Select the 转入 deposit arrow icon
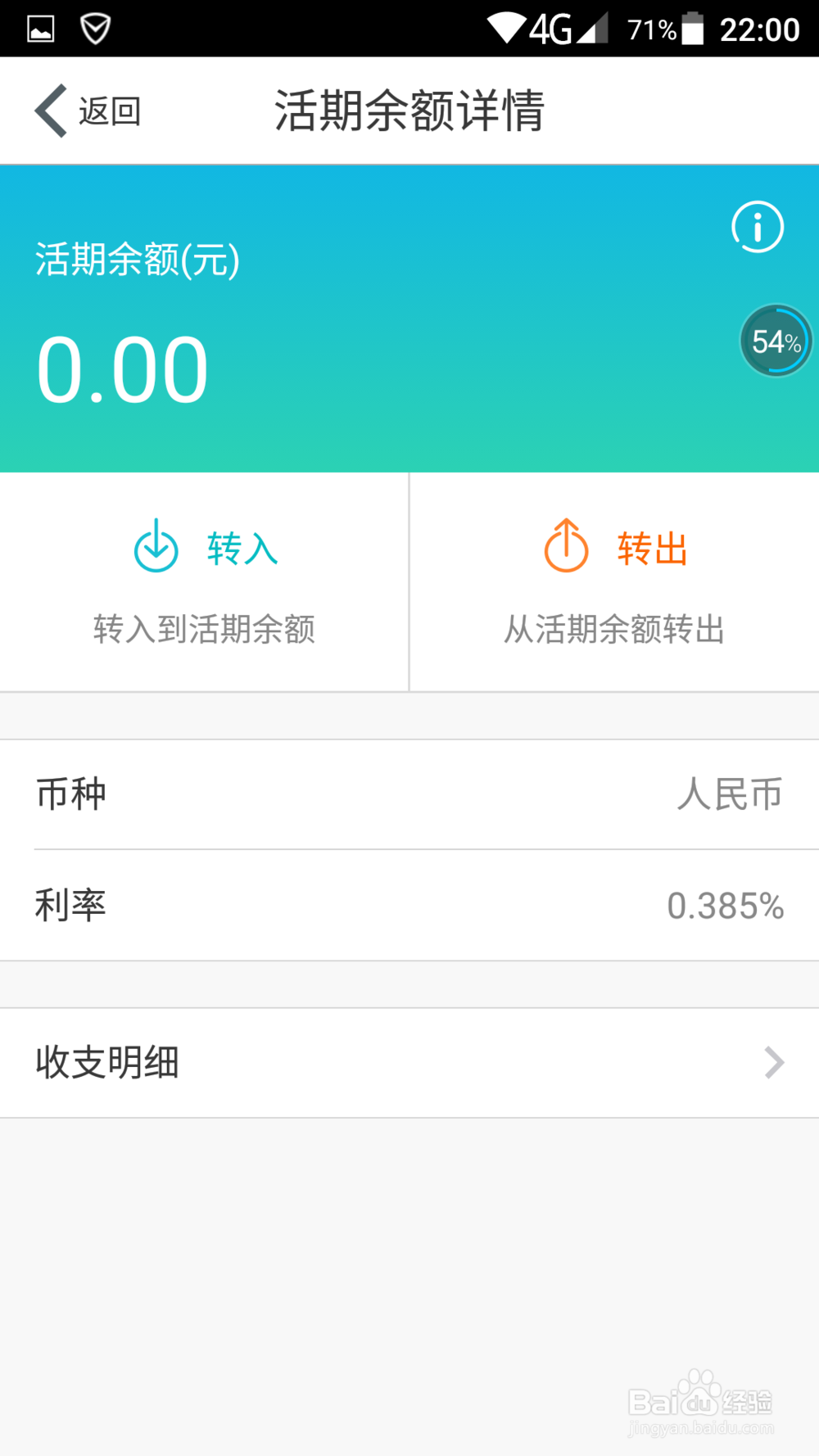Viewport: 819px width, 1456px height. pos(156,546)
